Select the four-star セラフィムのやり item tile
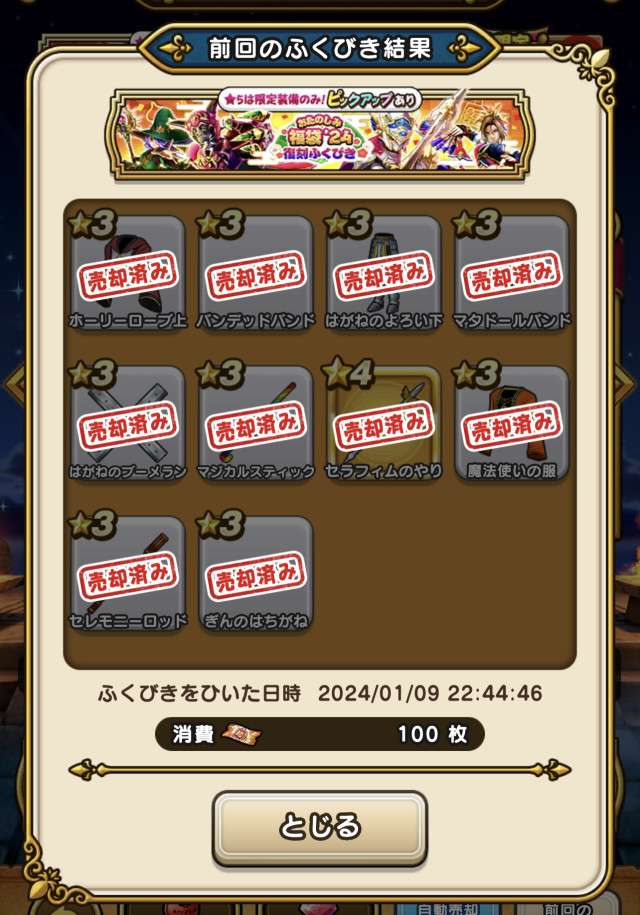Image resolution: width=640 pixels, height=915 pixels. (384, 423)
